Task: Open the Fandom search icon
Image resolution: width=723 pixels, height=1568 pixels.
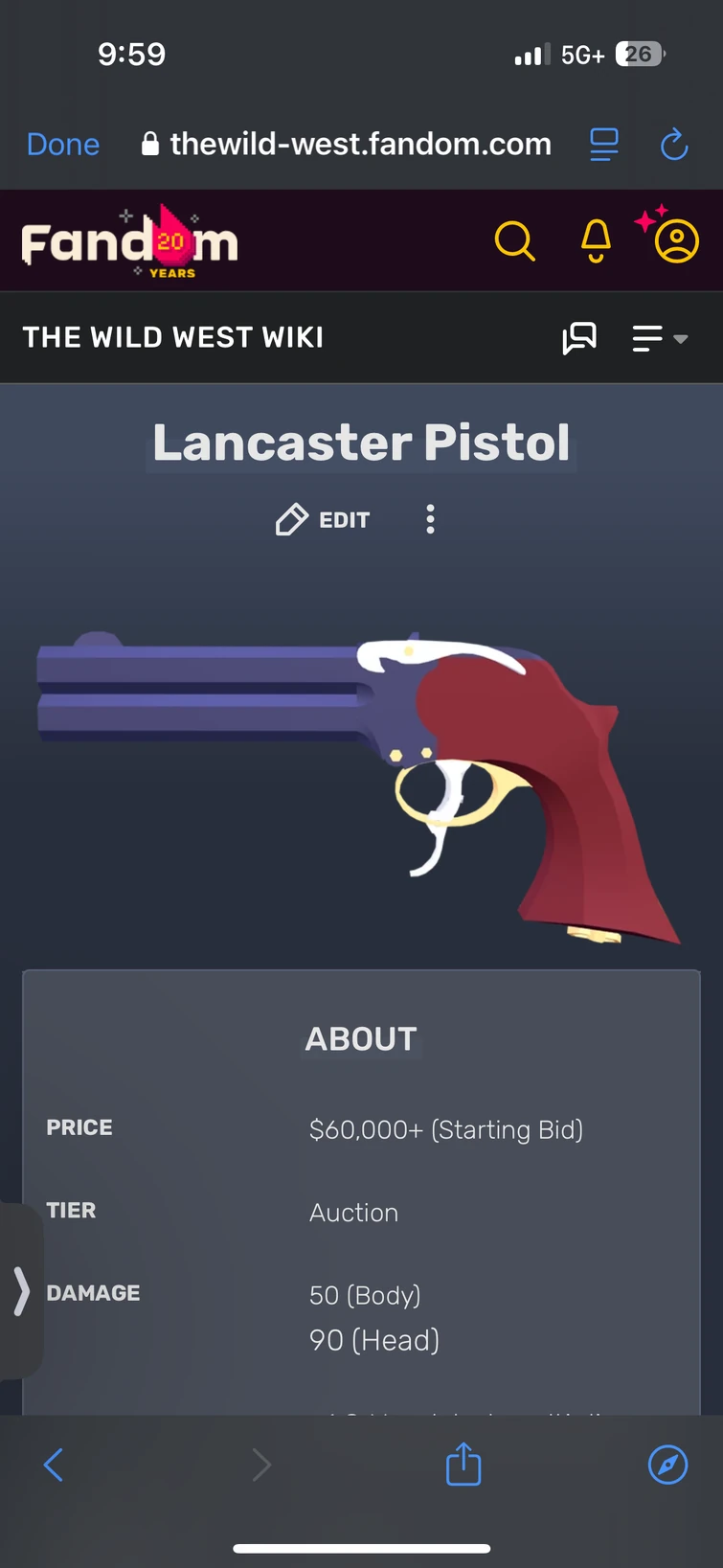Action: [514, 241]
